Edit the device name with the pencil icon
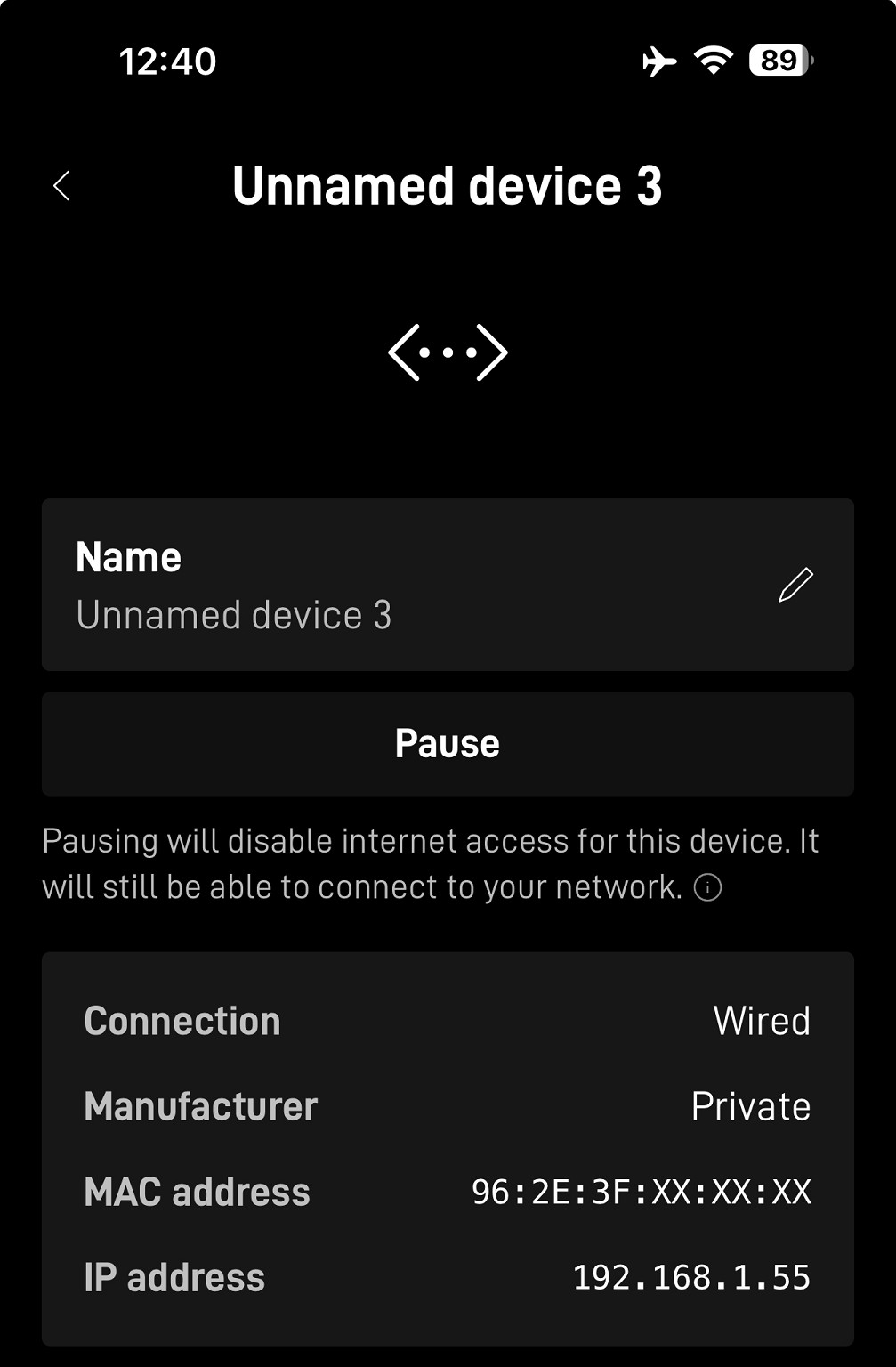This screenshot has width=896, height=1367. click(x=795, y=585)
